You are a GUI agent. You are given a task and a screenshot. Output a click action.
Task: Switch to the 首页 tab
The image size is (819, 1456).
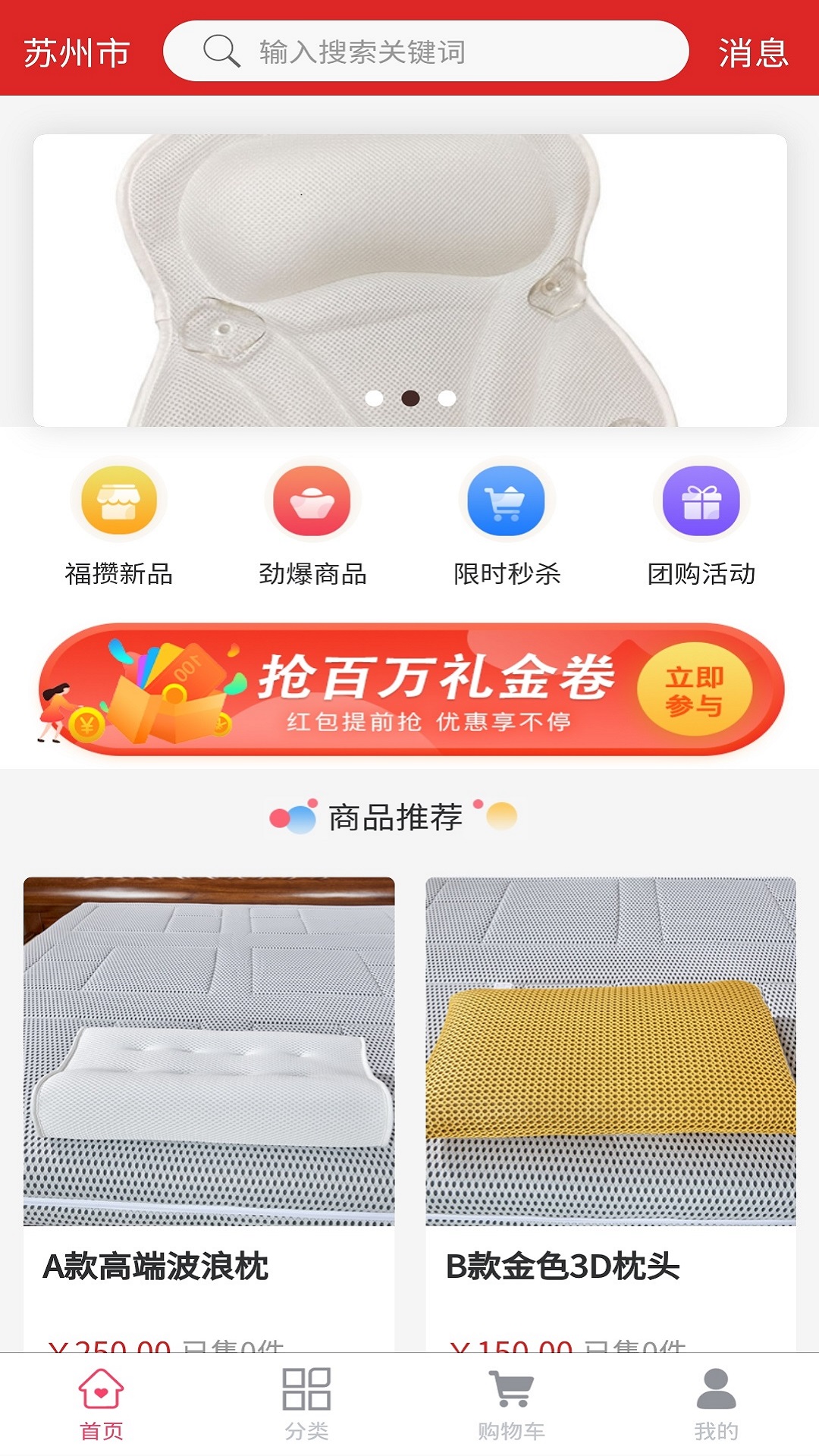tap(102, 1404)
